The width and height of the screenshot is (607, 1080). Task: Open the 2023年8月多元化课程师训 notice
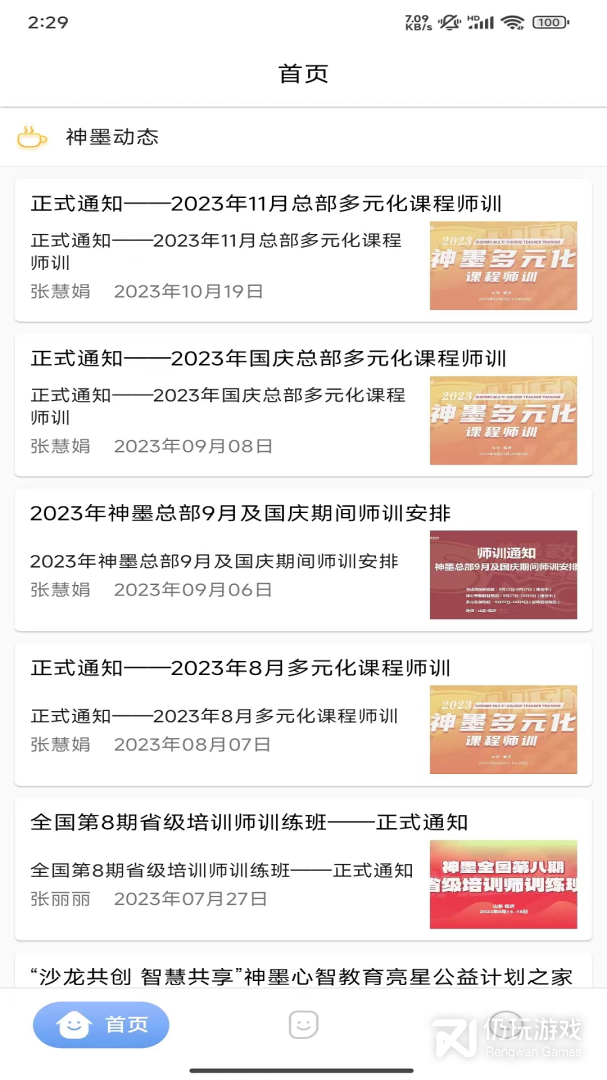pyautogui.click(x=240, y=668)
